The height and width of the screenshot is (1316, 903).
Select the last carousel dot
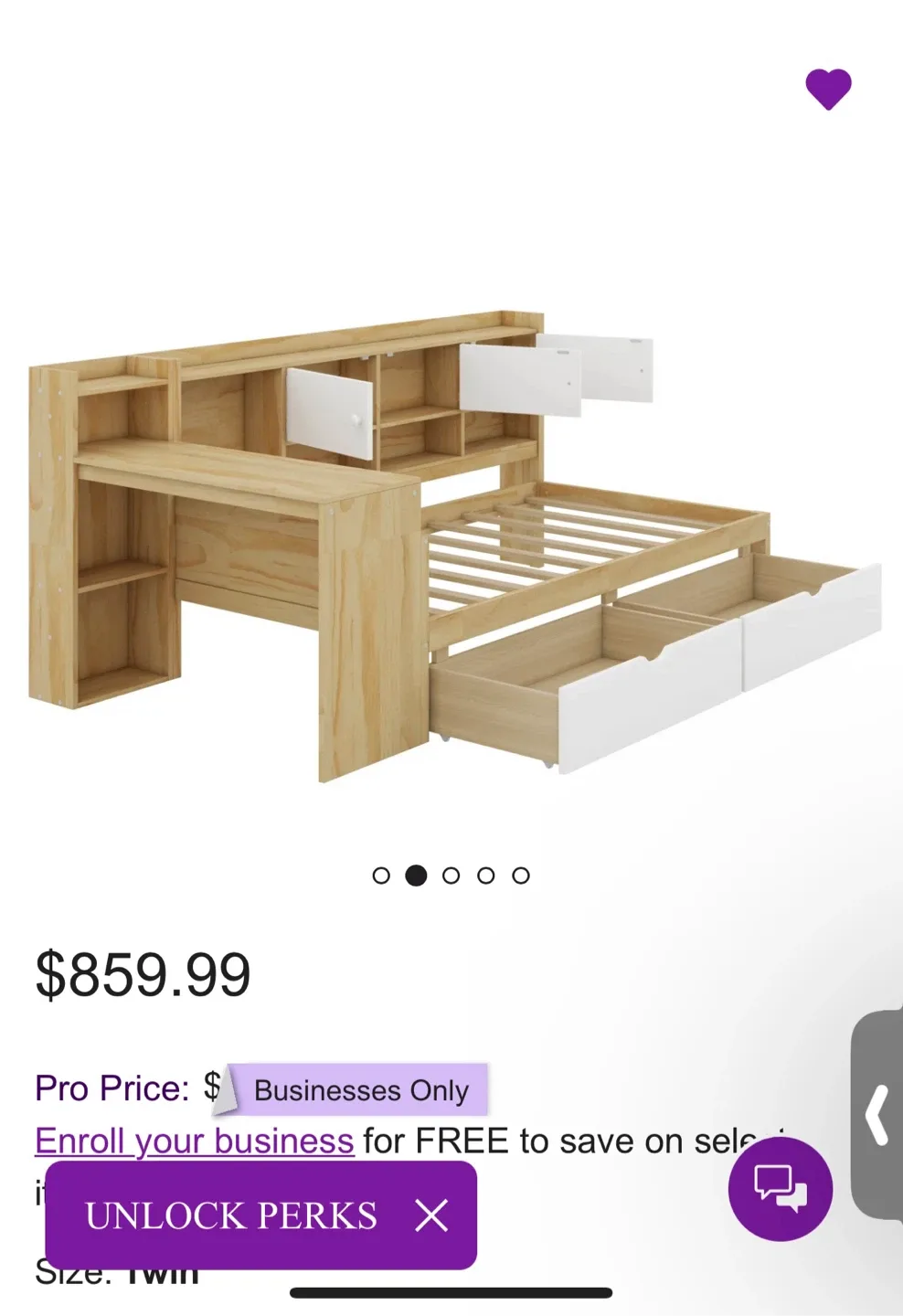pyautogui.click(x=521, y=875)
